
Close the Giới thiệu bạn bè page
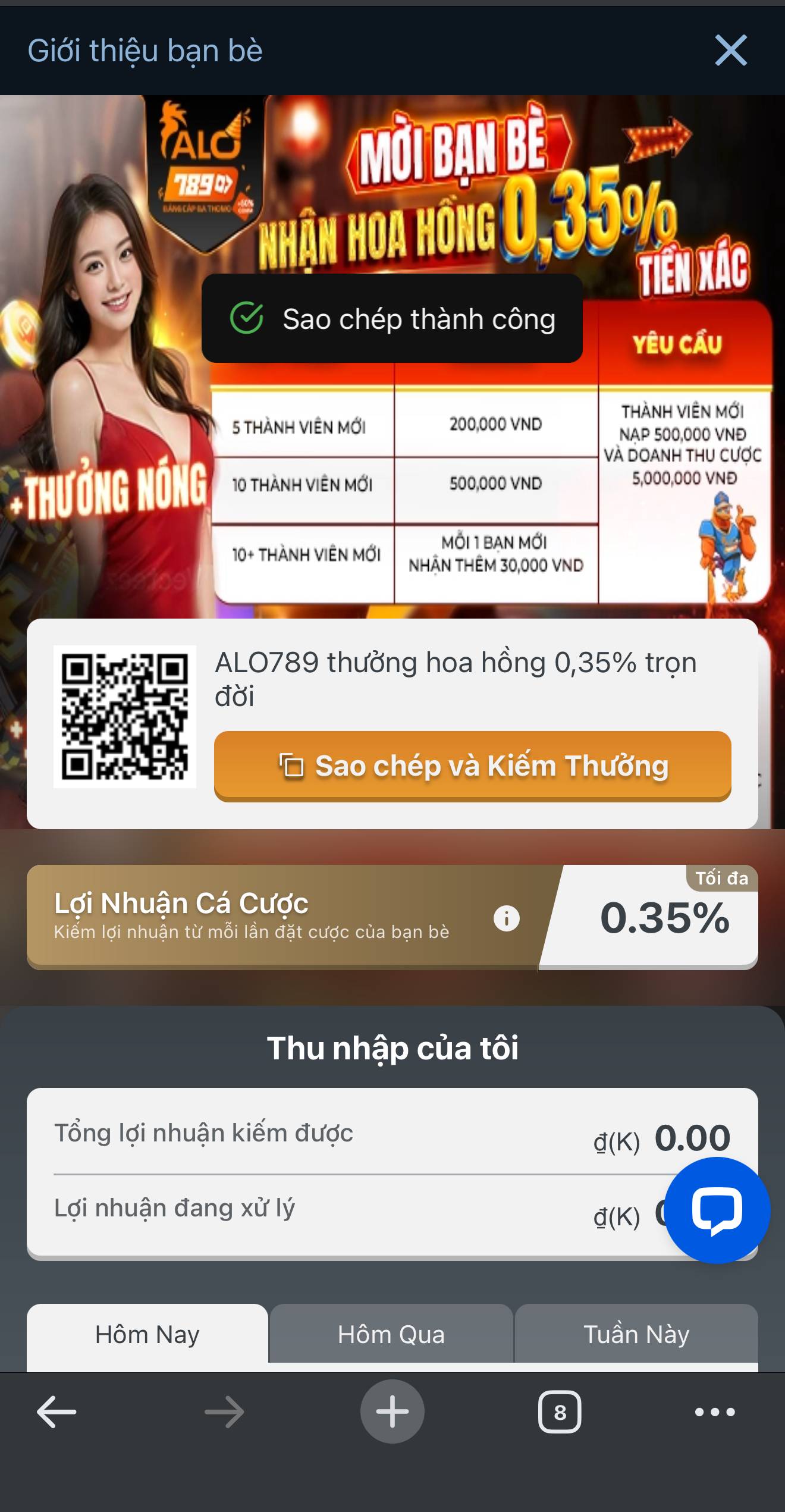click(x=730, y=50)
